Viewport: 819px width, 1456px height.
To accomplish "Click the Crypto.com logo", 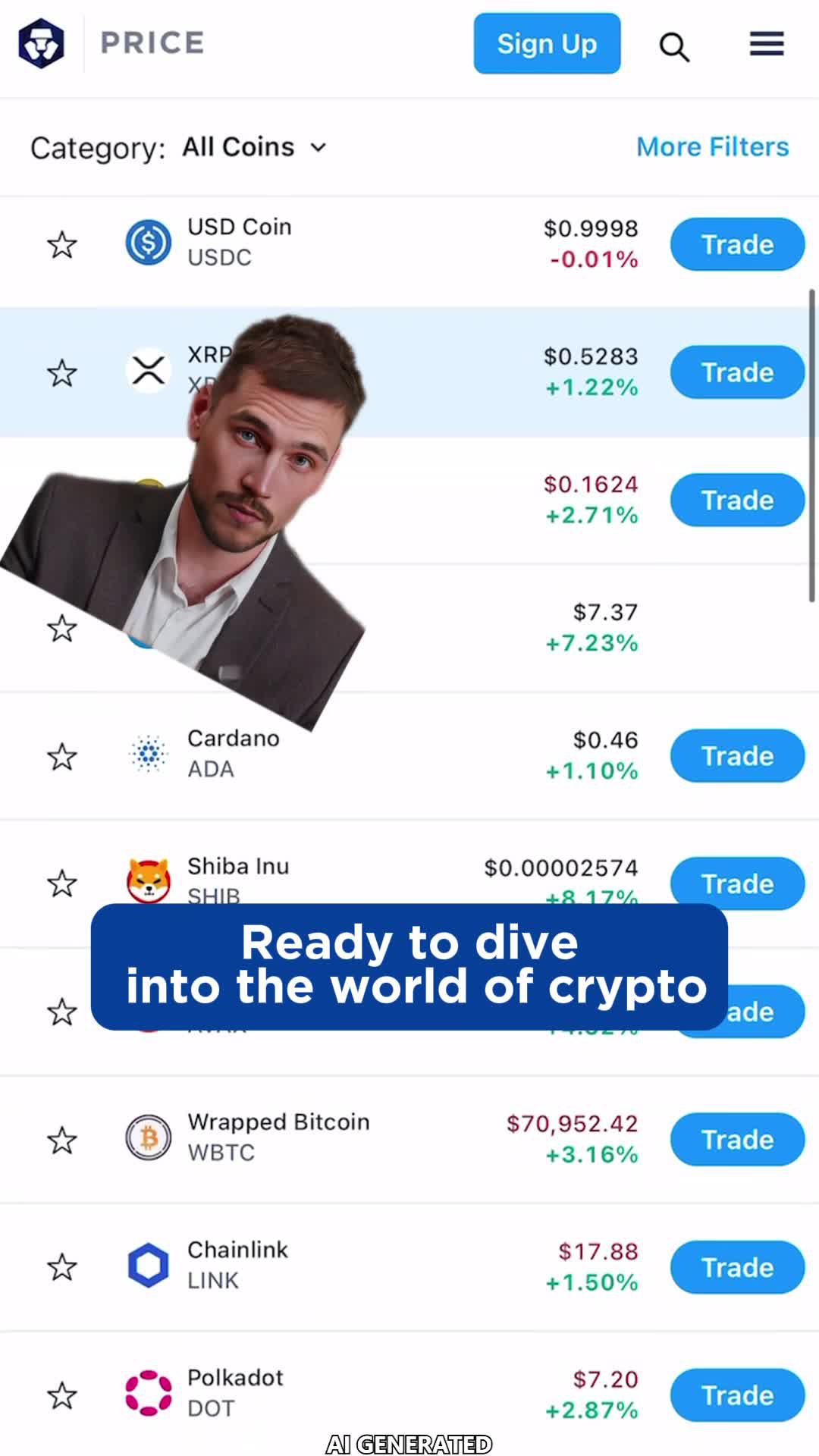I will pos(42,43).
